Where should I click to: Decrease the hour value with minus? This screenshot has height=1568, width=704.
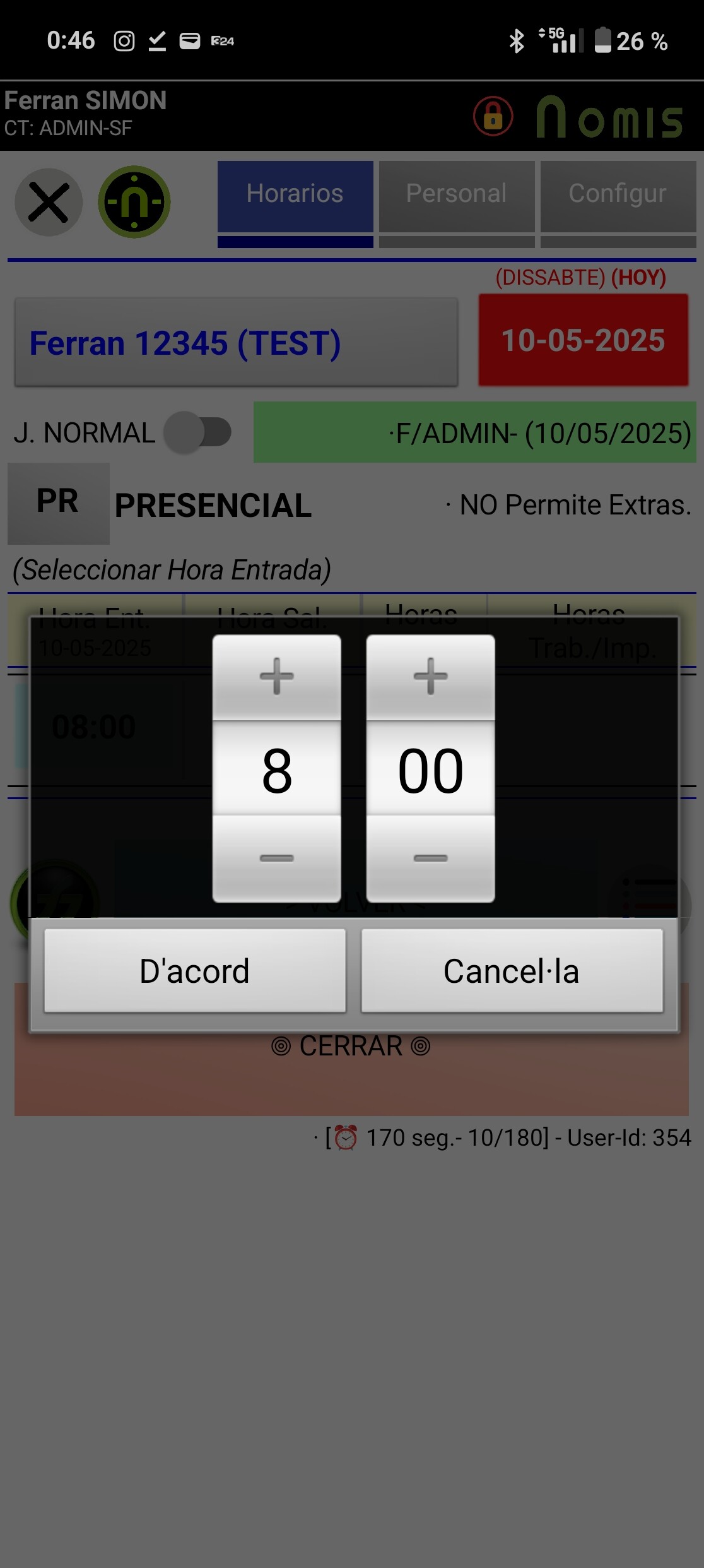tap(277, 858)
